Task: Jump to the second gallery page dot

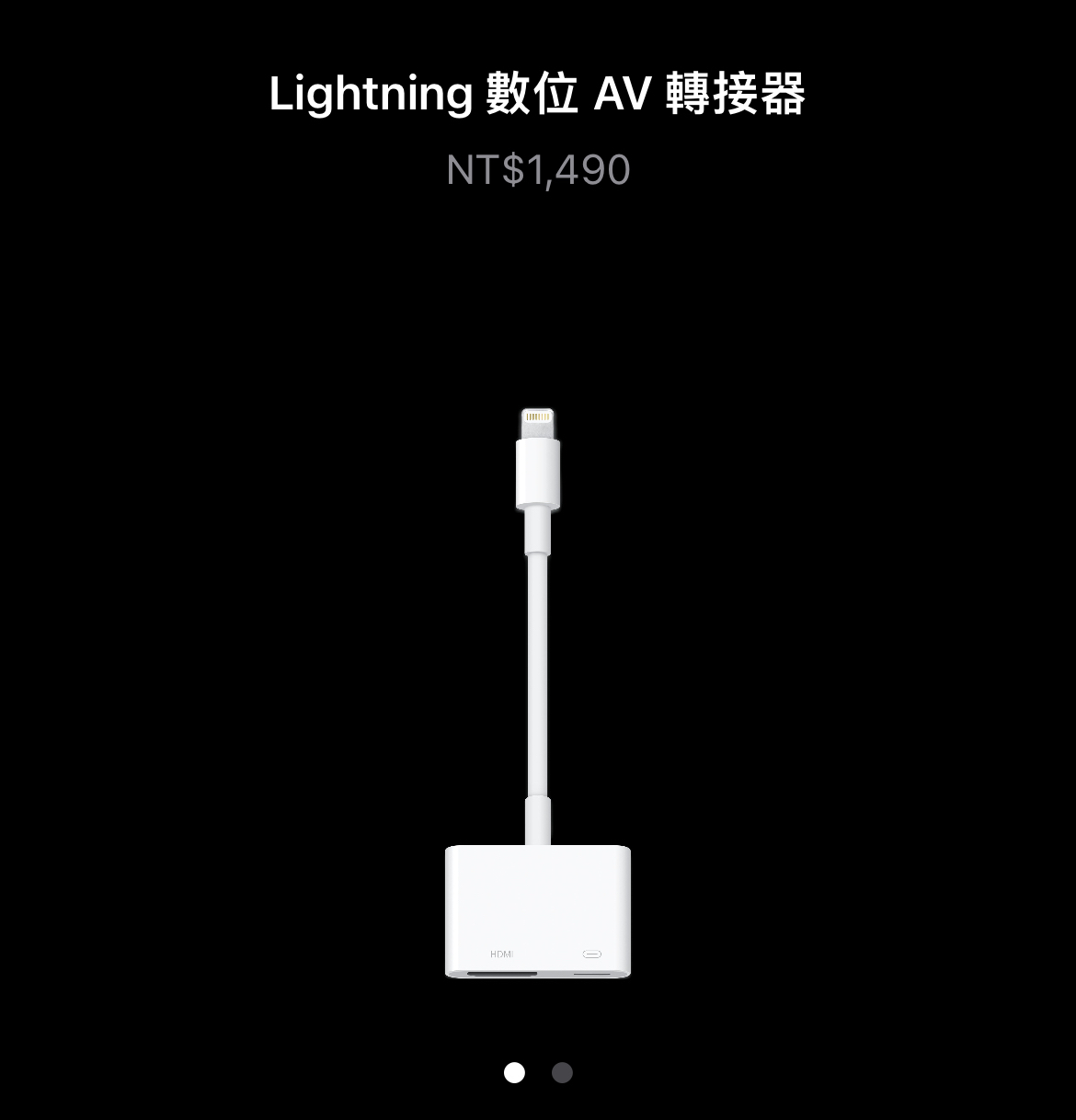Action: (562, 1072)
